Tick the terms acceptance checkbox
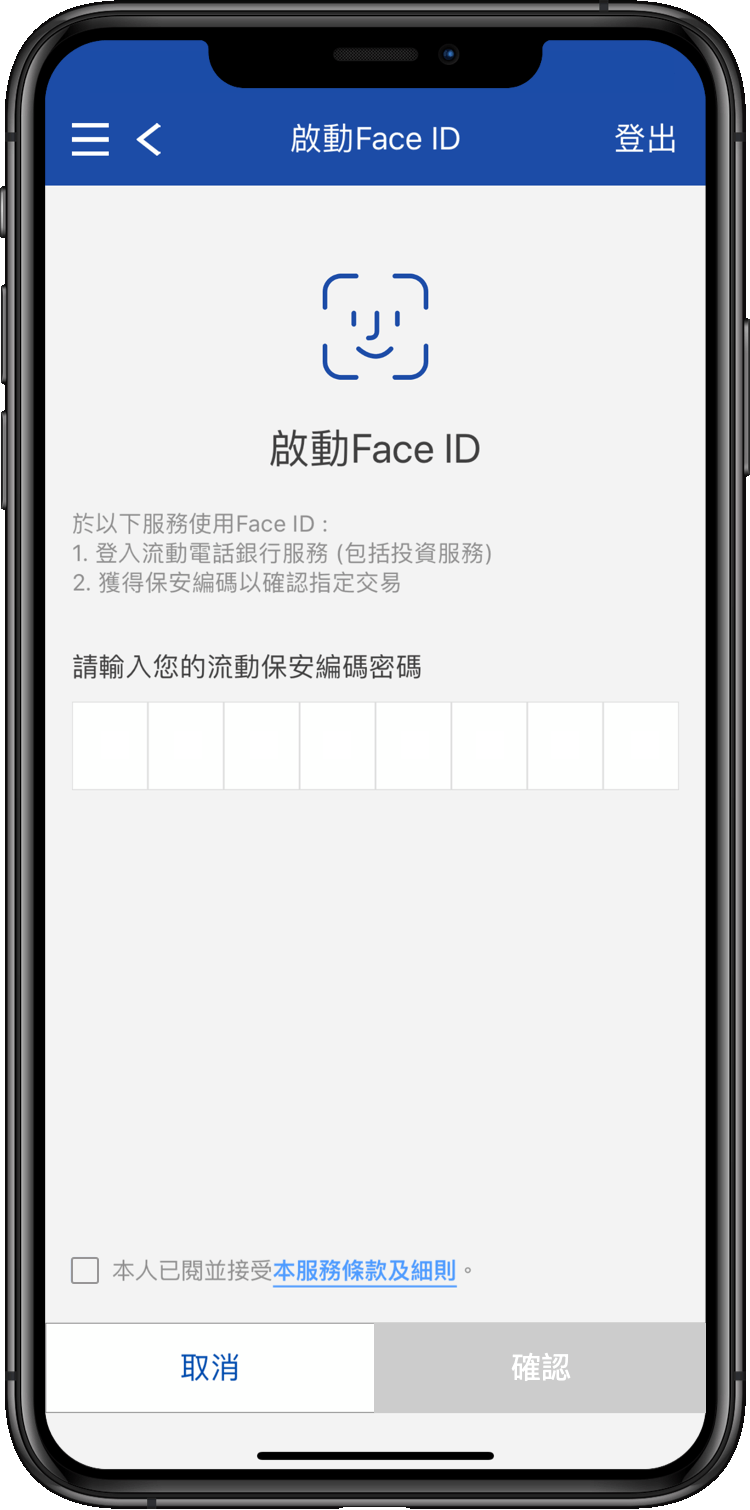 click(85, 1271)
